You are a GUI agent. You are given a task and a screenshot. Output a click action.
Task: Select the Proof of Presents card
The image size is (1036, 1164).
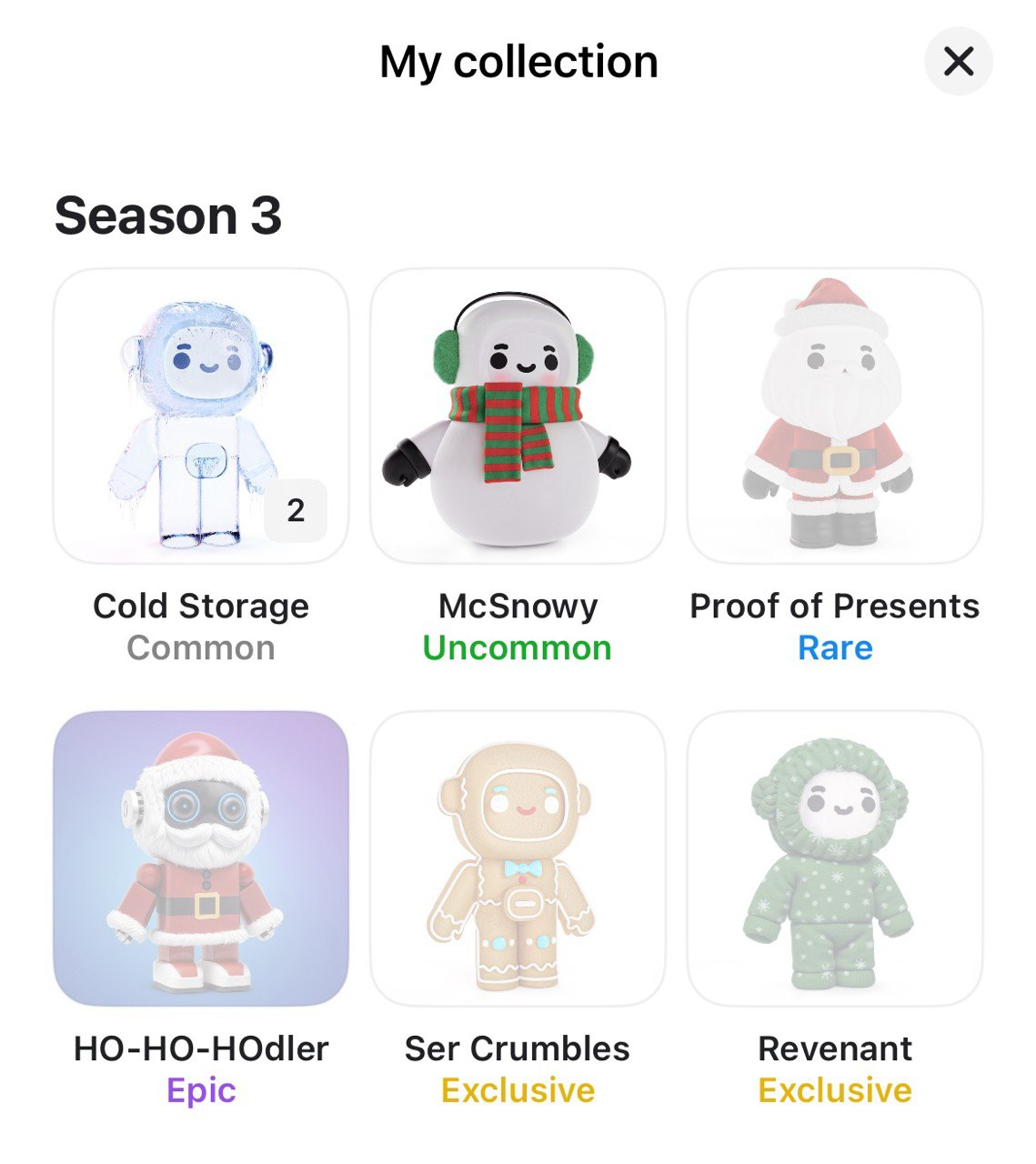click(834, 416)
